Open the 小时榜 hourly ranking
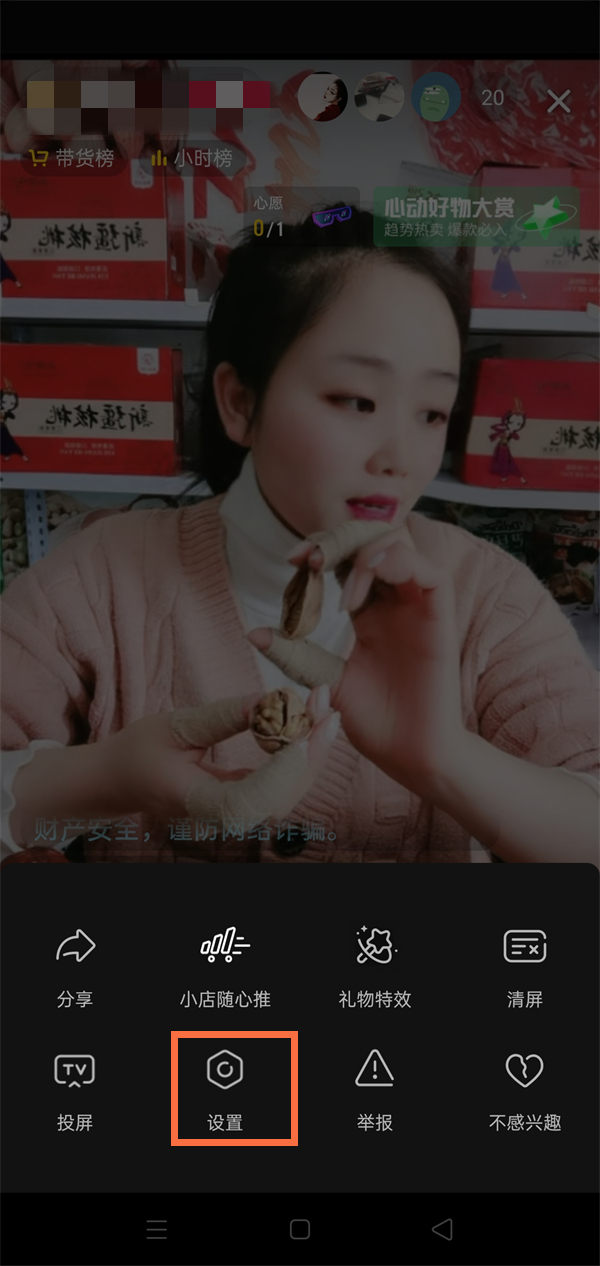 [191, 159]
